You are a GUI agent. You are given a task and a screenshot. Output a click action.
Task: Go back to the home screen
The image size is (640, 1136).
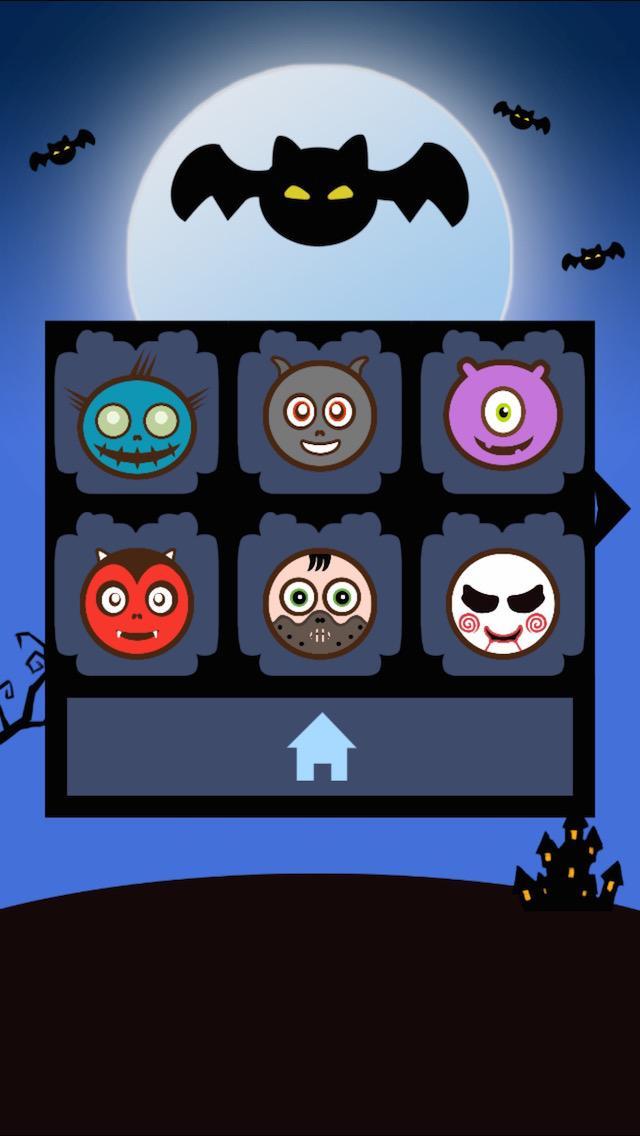click(x=320, y=747)
